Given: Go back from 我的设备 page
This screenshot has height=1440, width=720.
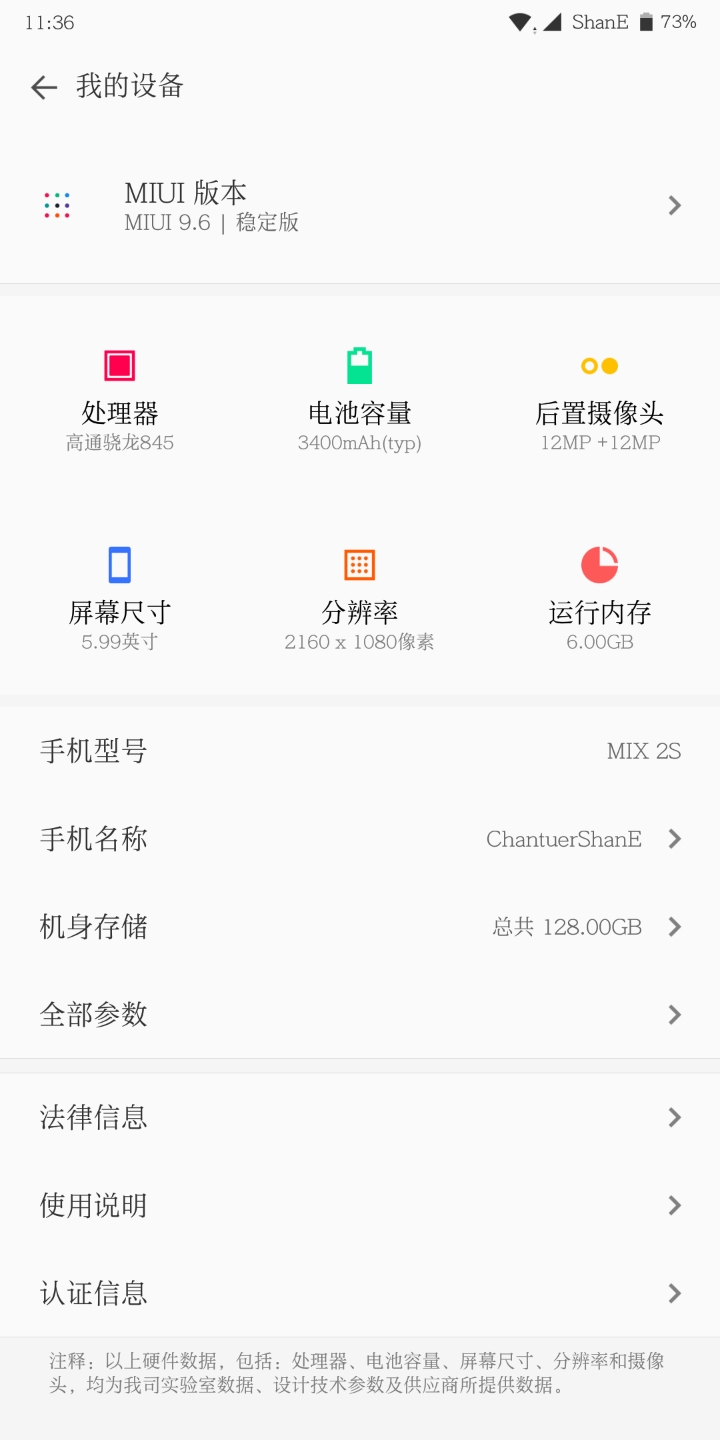Looking at the screenshot, I should [x=44, y=87].
